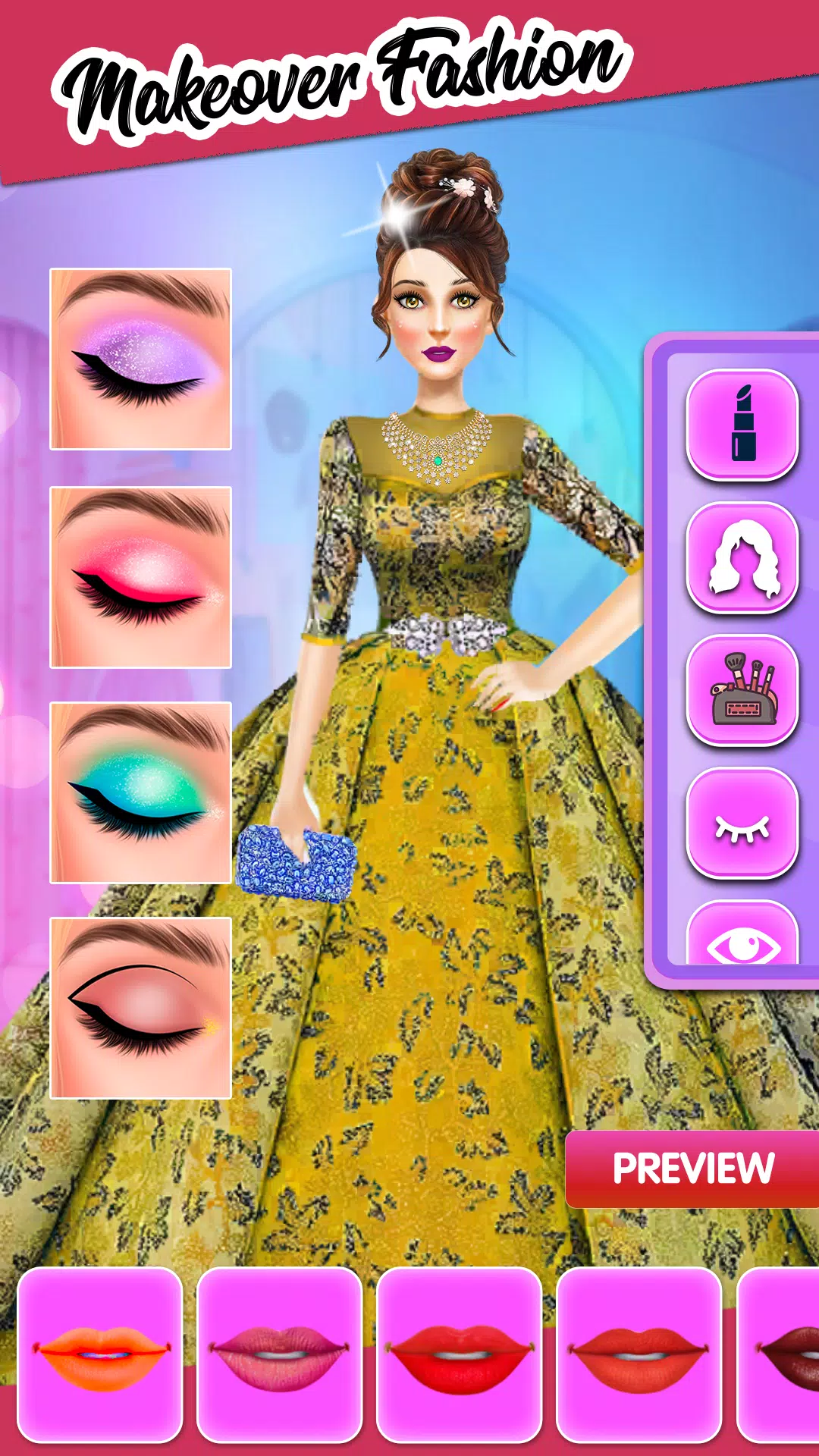
Task: Select the pink lipstick
Action: (x=280, y=1355)
